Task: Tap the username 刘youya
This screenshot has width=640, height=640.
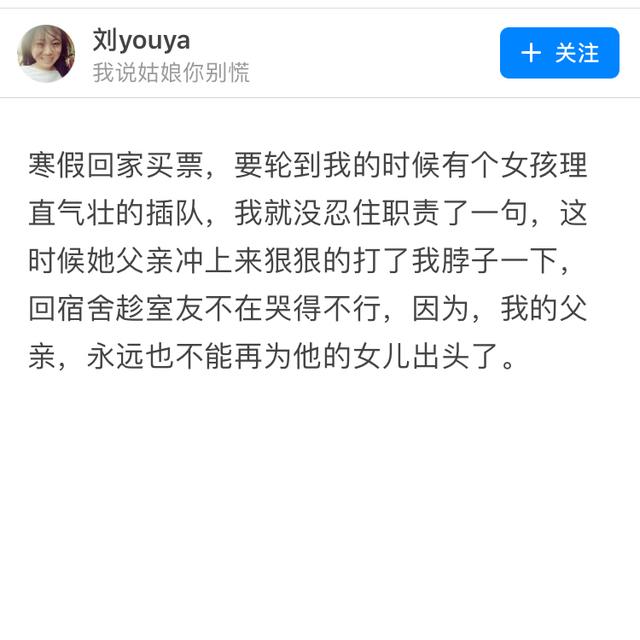Action: pos(141,40)
